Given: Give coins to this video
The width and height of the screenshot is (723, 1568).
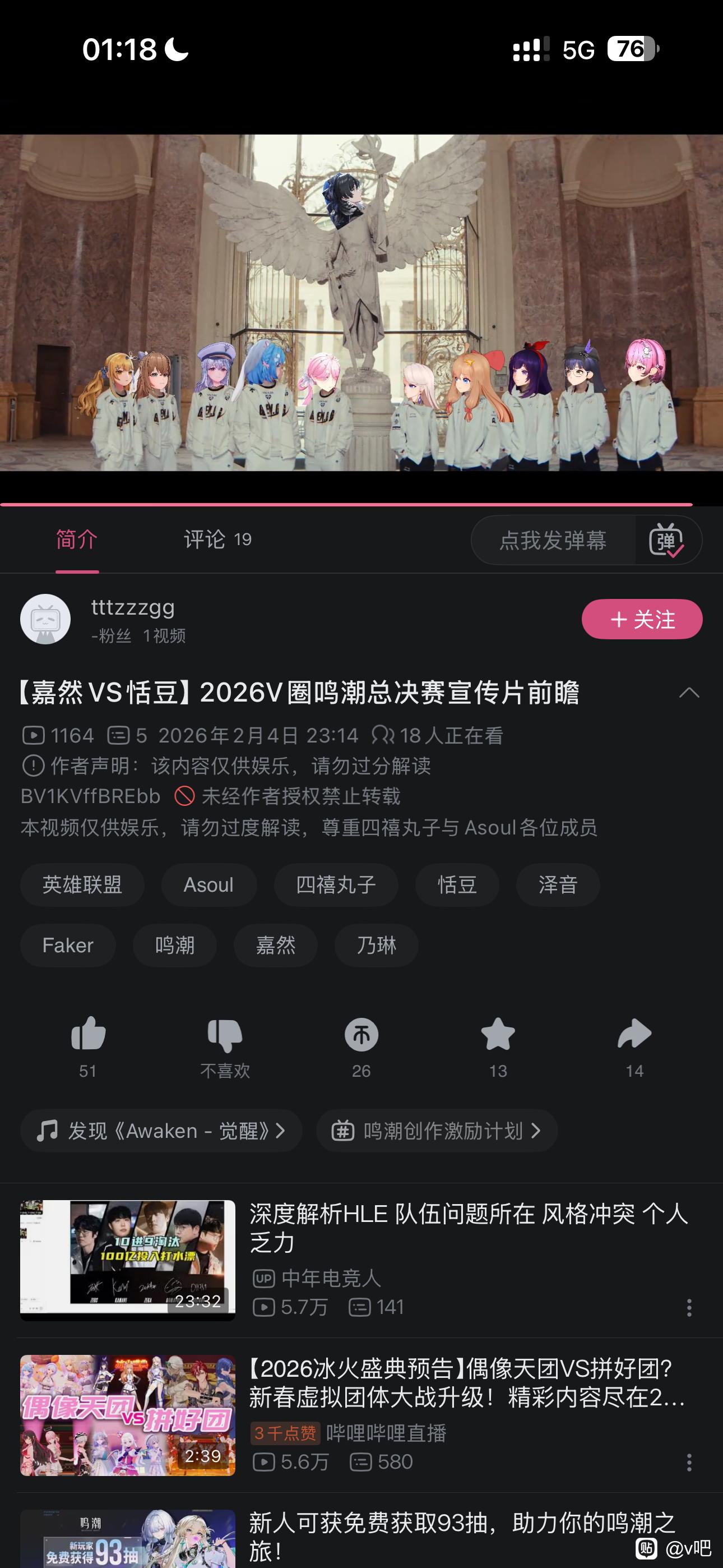Looking at the screenshot, I should [x=361, y=1035].
